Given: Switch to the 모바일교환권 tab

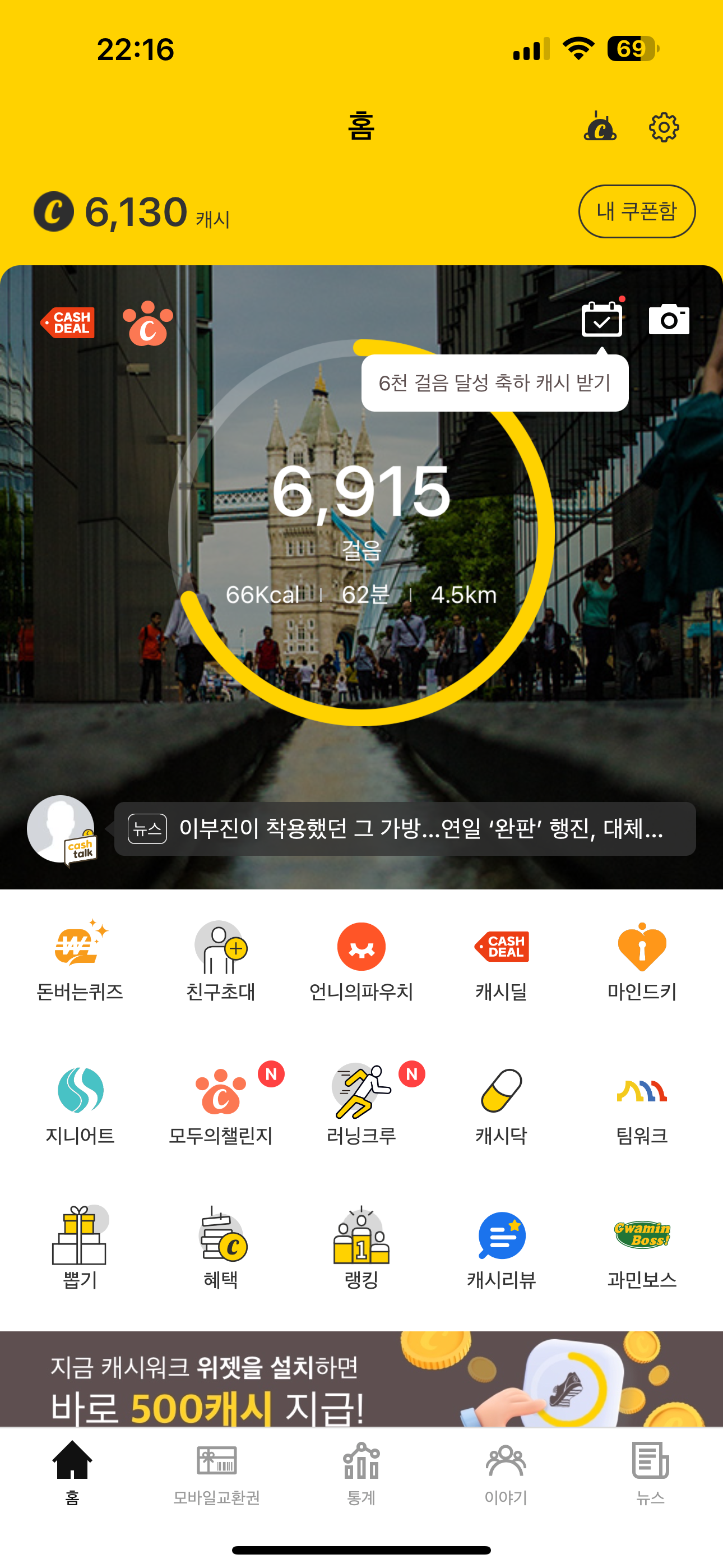Looking at the screenshot, I should 217,1473.
